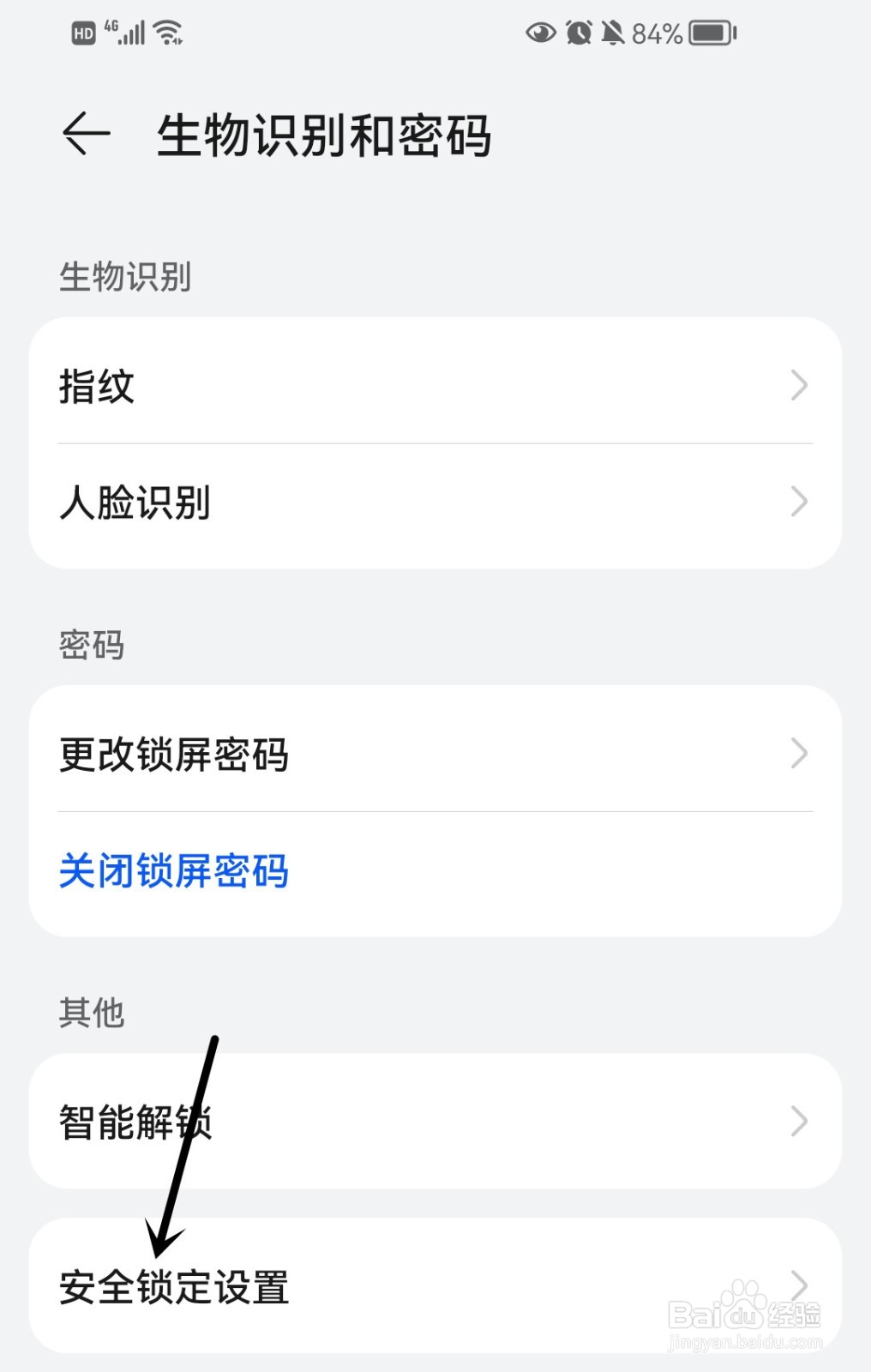Tap the 生物识别 section header
Image resolution: width=871 pixels, height=1372 pixels.
pos(126,276)
